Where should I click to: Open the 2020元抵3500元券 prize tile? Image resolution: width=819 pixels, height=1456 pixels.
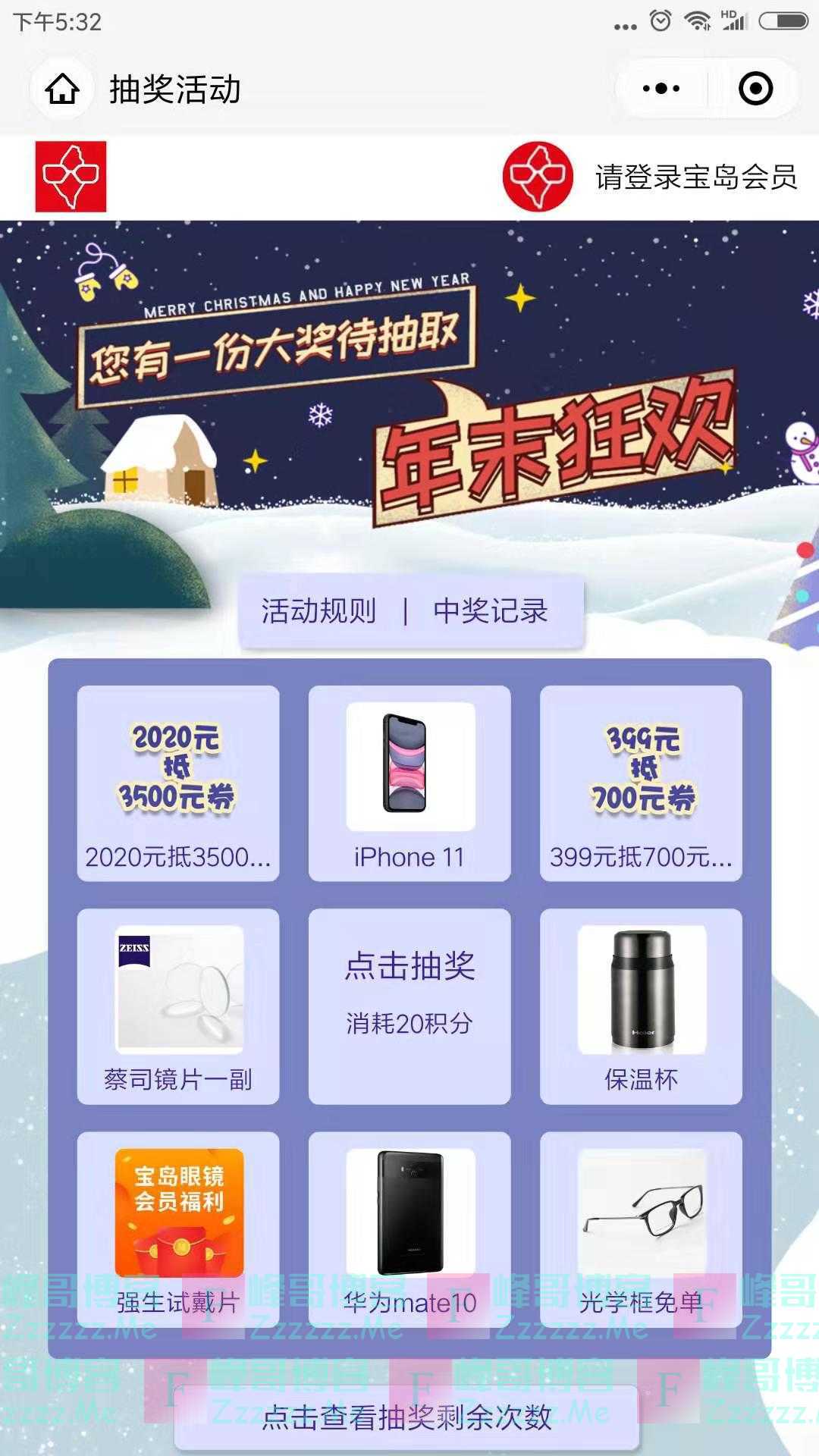pyautogui.click(x=178, y=783)
